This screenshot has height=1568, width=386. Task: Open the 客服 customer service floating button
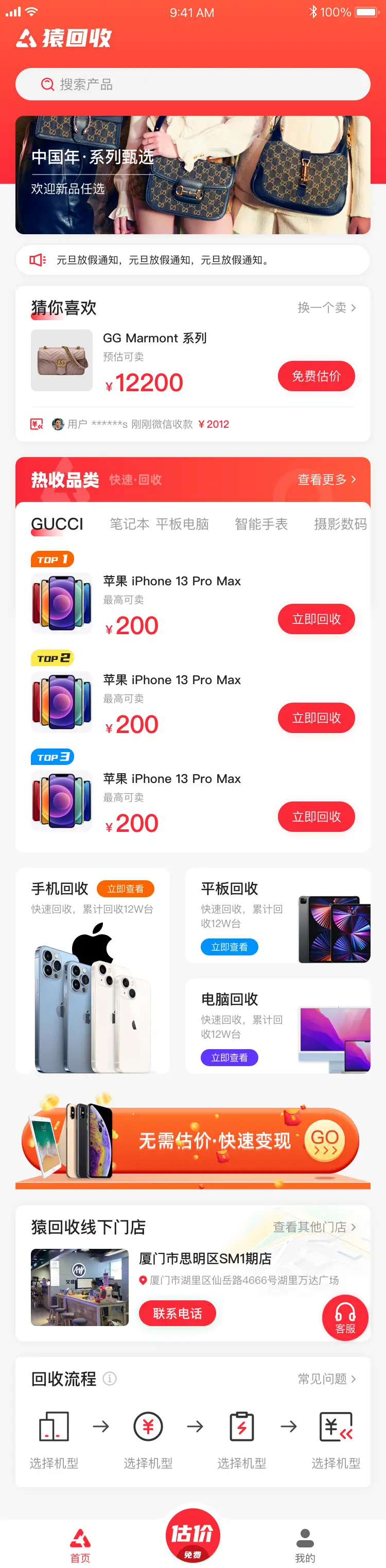click(x=345, y=1318)
